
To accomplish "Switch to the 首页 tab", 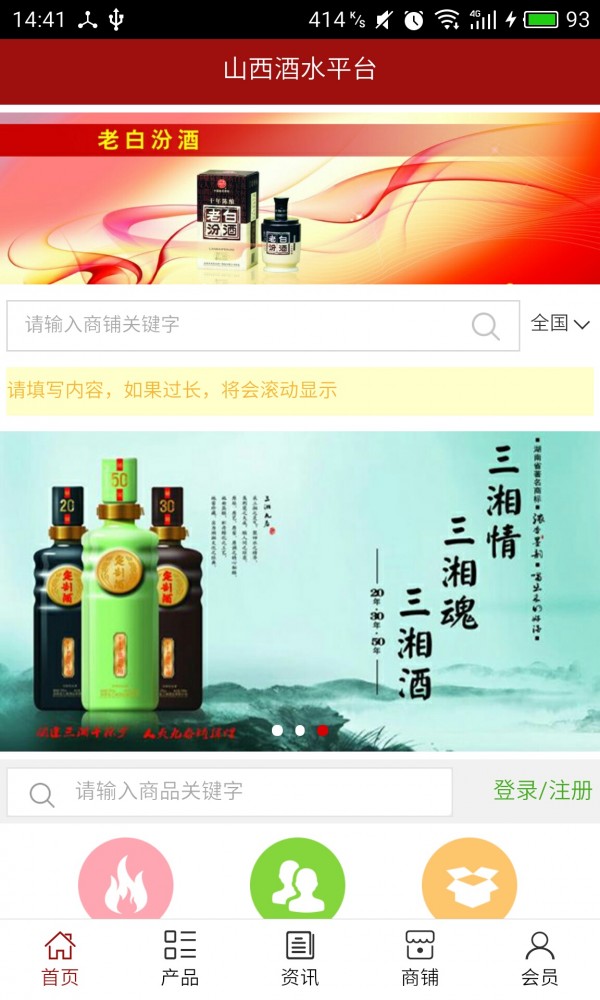I will (x=60, y=958).
